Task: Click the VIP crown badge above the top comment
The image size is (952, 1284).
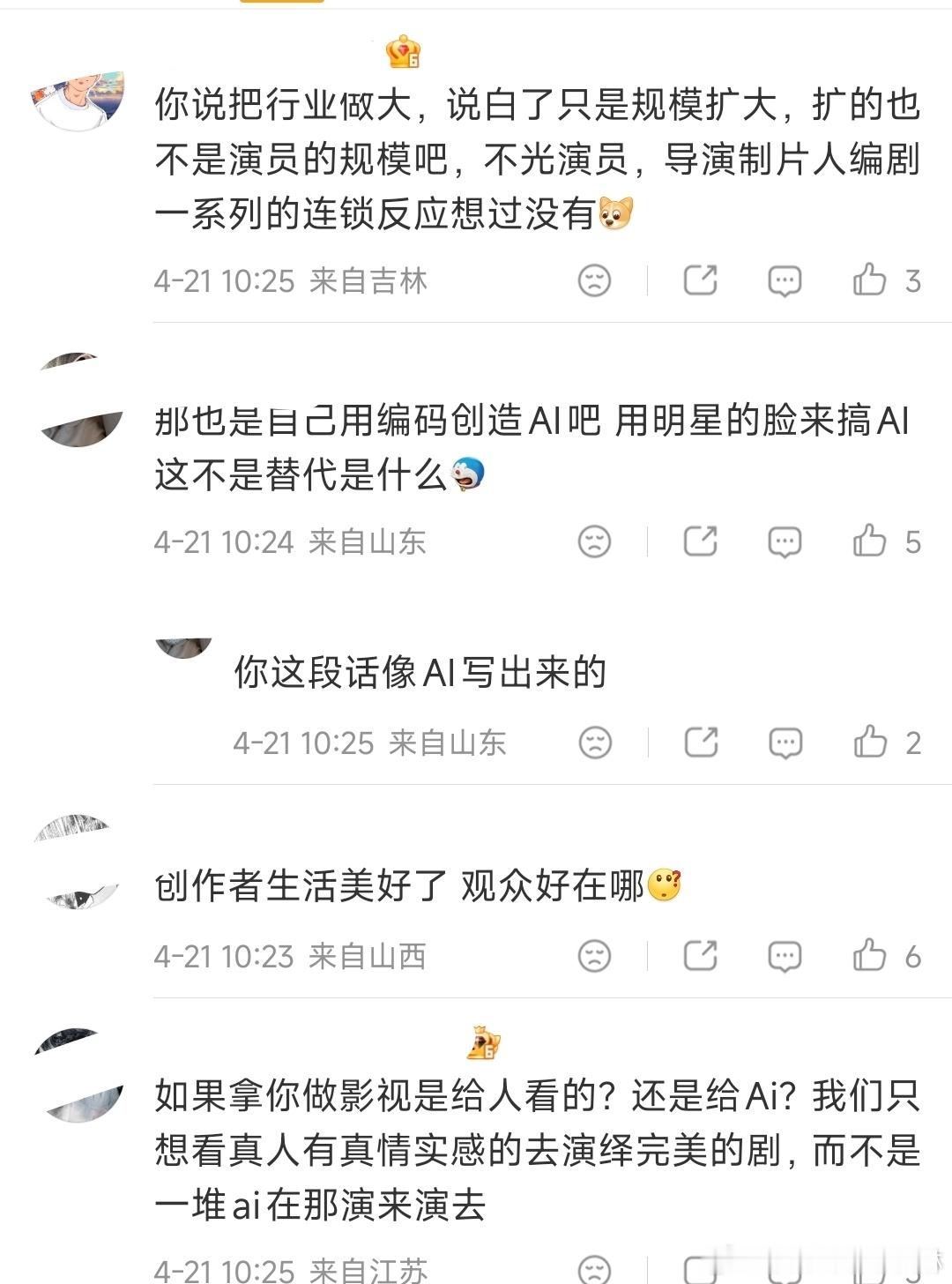Action: [x=402, y=53]
